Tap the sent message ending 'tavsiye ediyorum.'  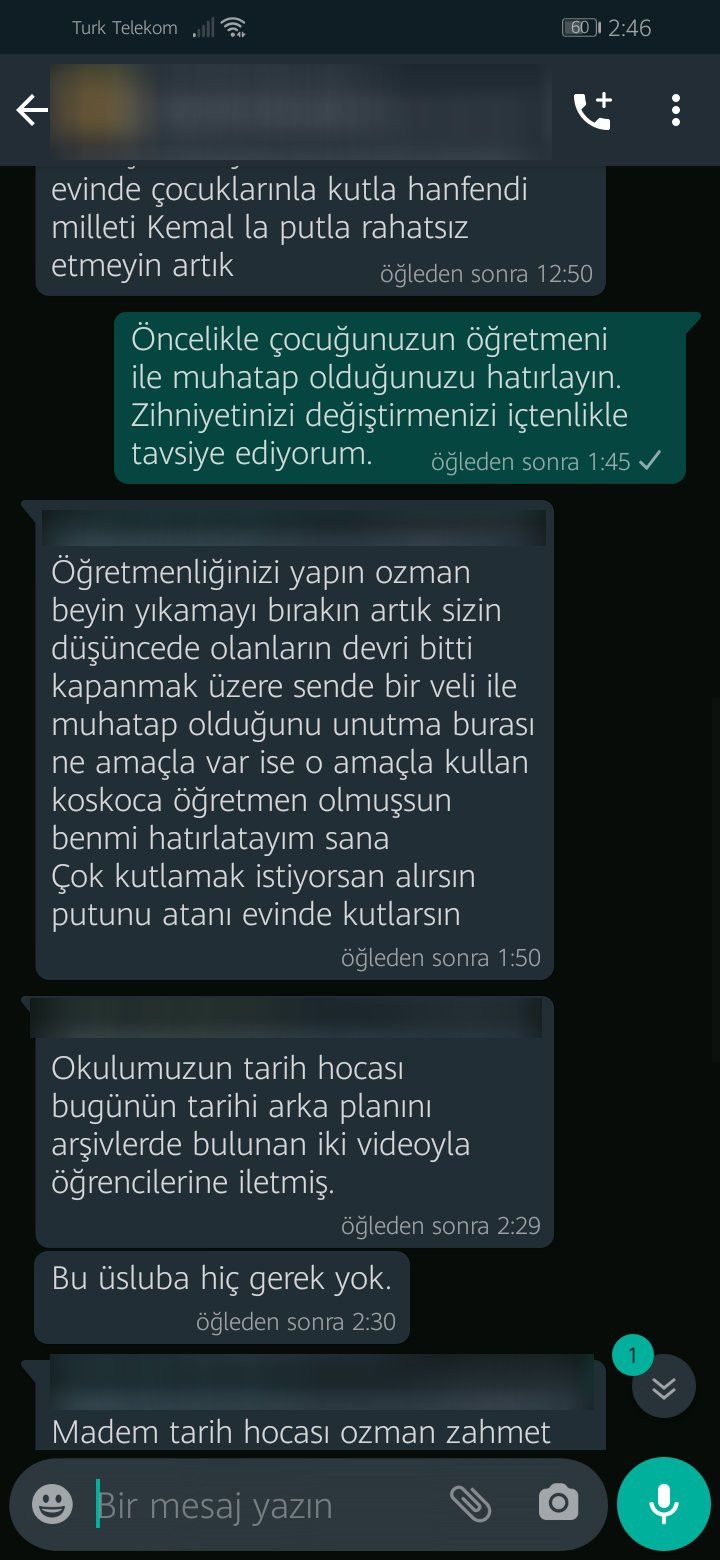[400, 395]
